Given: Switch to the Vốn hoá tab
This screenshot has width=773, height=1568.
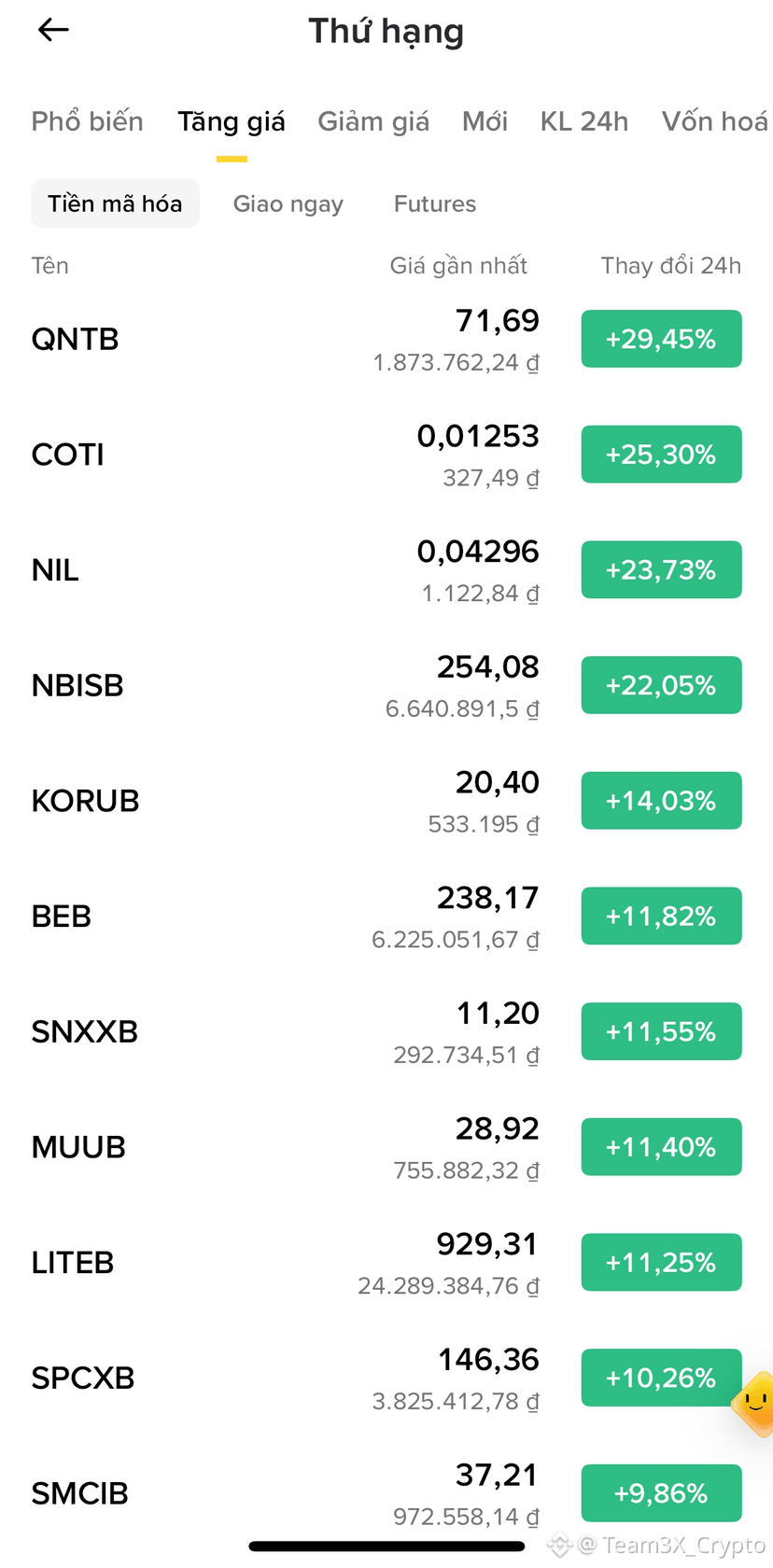Looking at the screenshot, I should [x=715, y=121].
